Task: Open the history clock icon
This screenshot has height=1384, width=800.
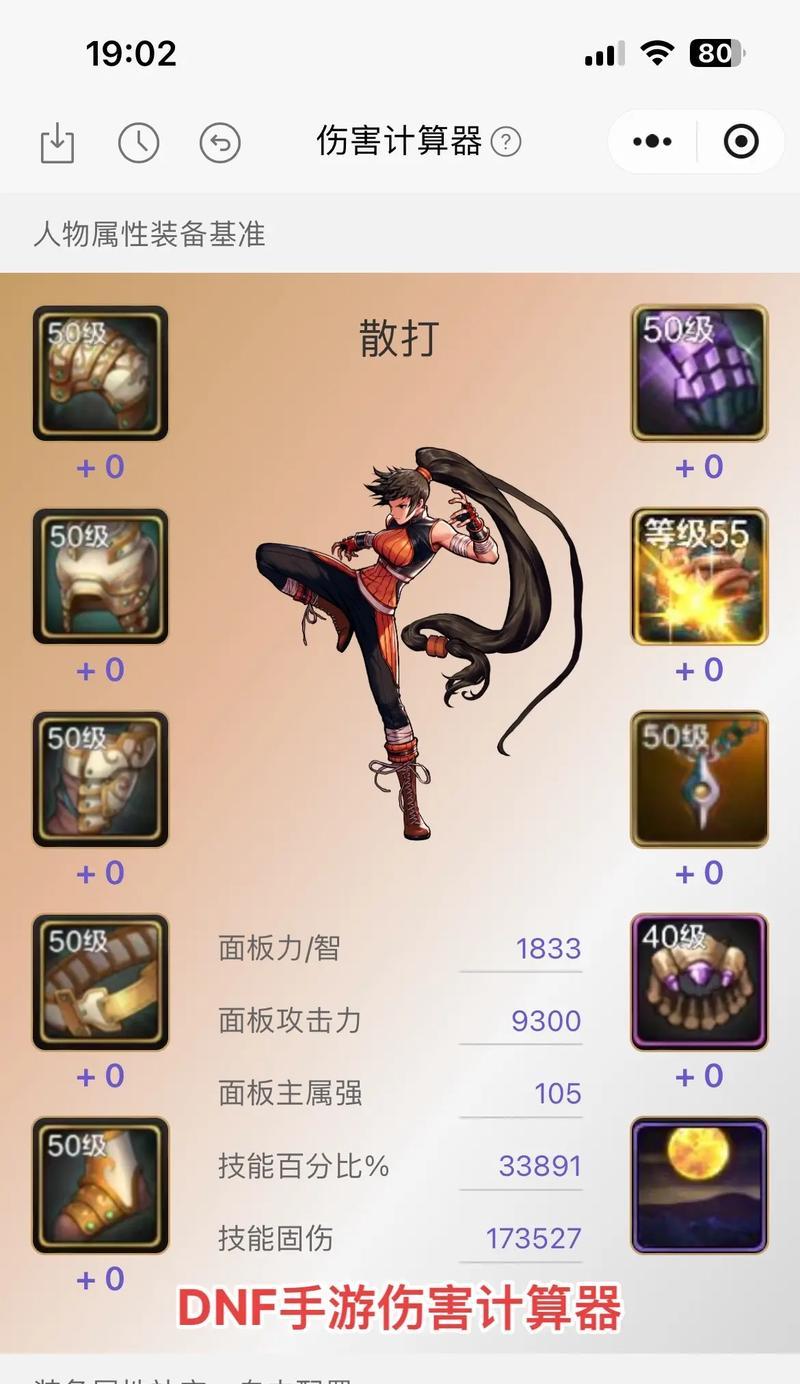Action: (139, 142)
